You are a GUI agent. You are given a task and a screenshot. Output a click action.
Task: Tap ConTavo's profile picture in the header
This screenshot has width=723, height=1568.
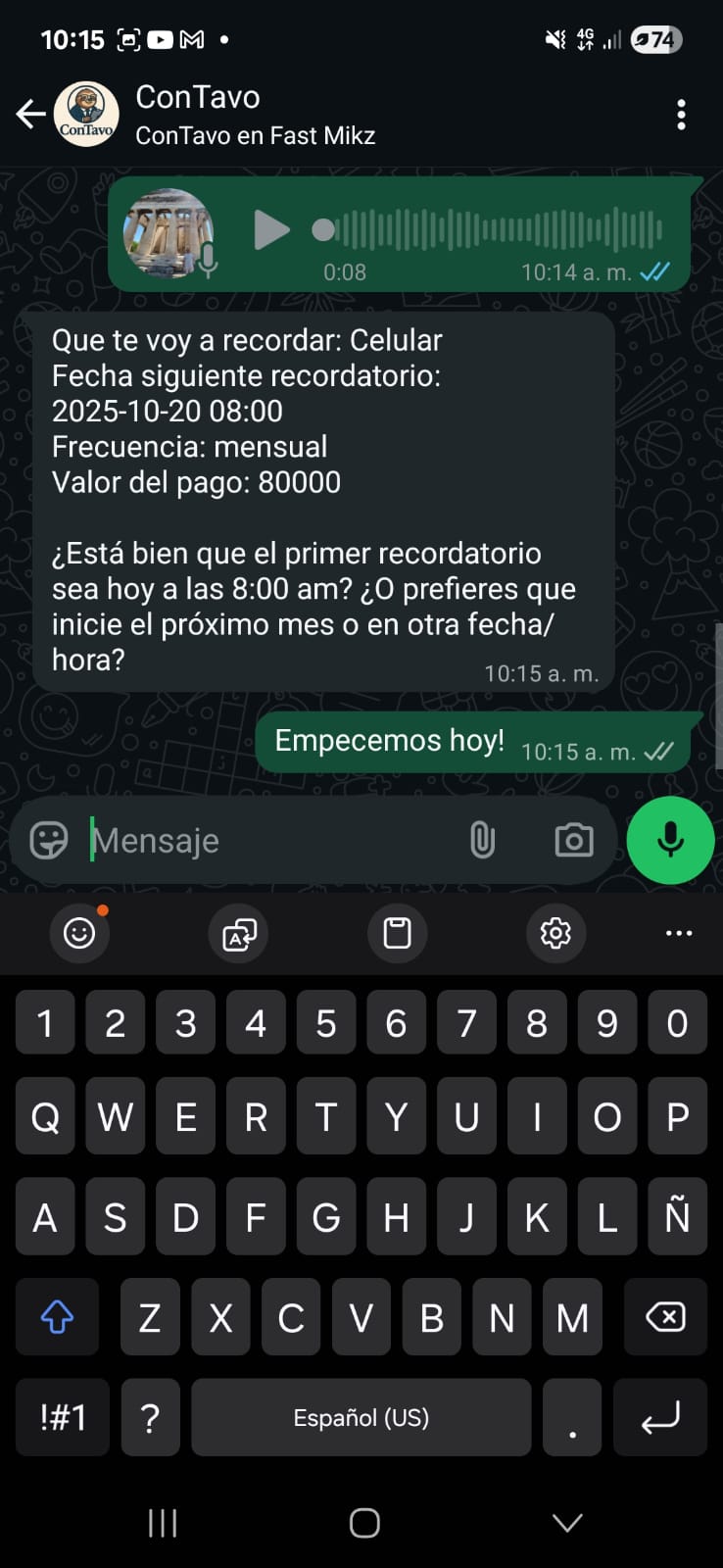tap(86, 113)
